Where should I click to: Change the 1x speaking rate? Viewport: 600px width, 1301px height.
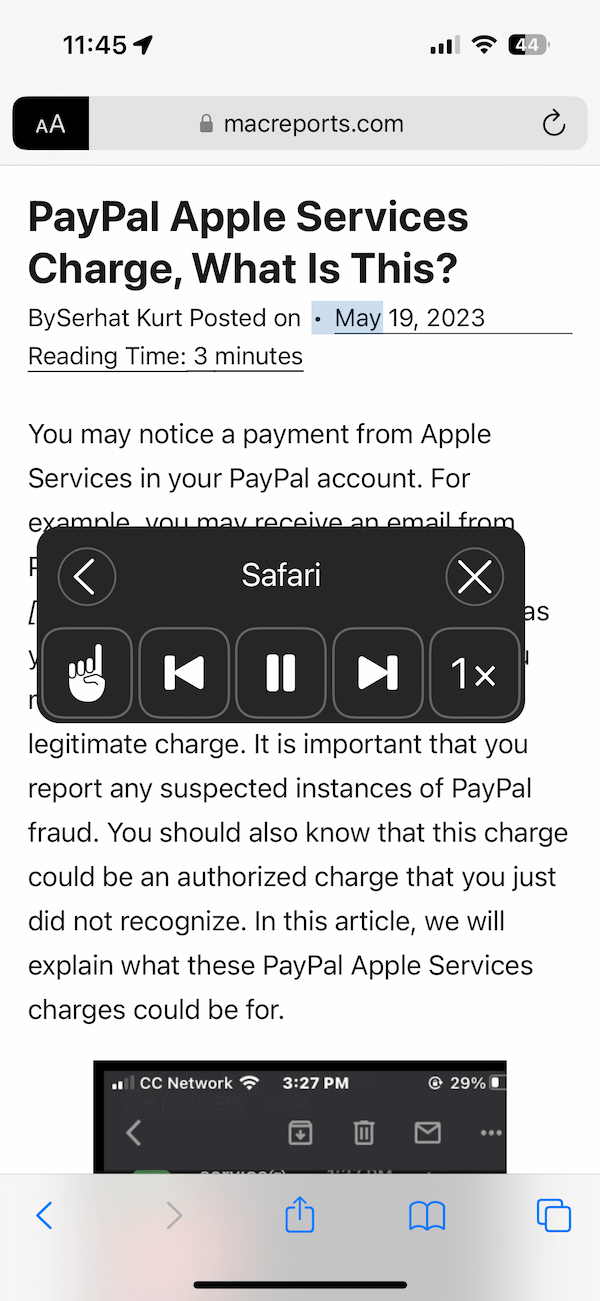point(474,673)
